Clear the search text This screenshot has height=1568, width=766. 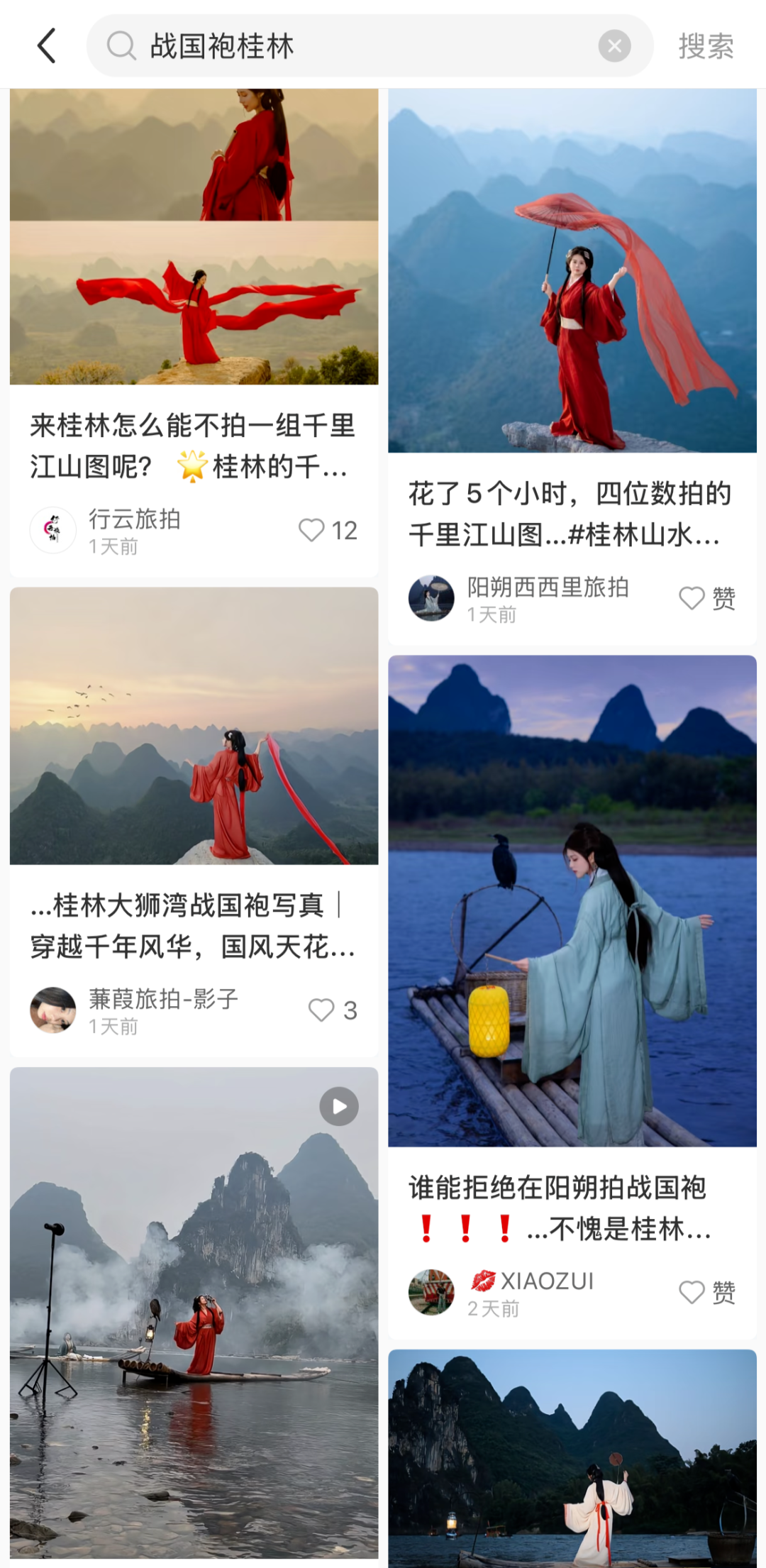click(614, 46)
